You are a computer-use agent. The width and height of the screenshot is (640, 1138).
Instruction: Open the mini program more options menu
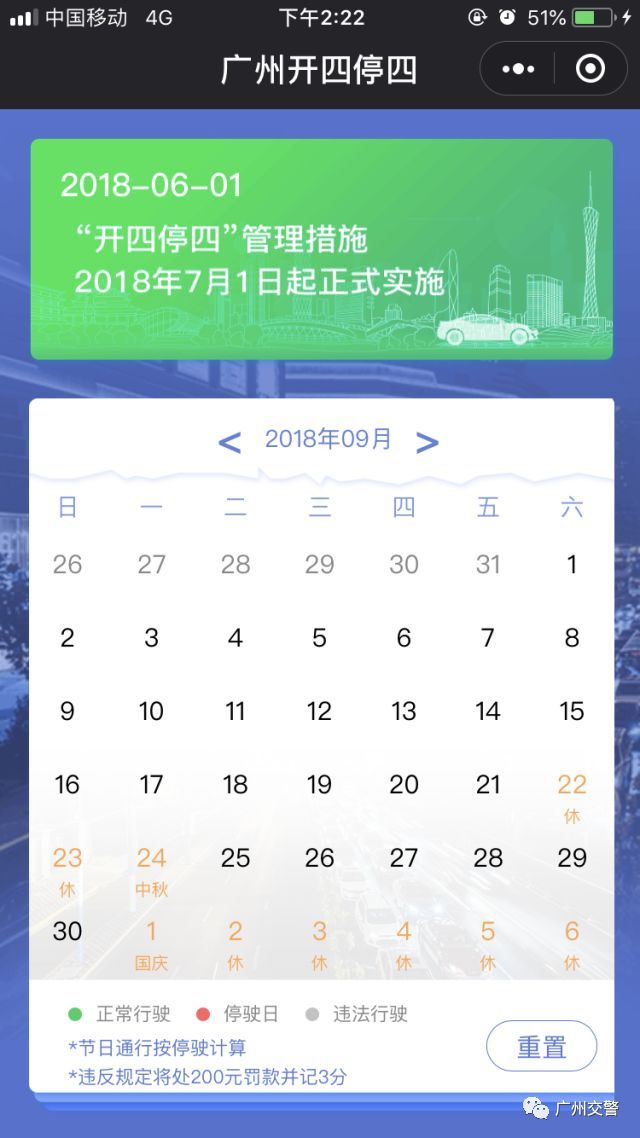click(x=518, y=69)
